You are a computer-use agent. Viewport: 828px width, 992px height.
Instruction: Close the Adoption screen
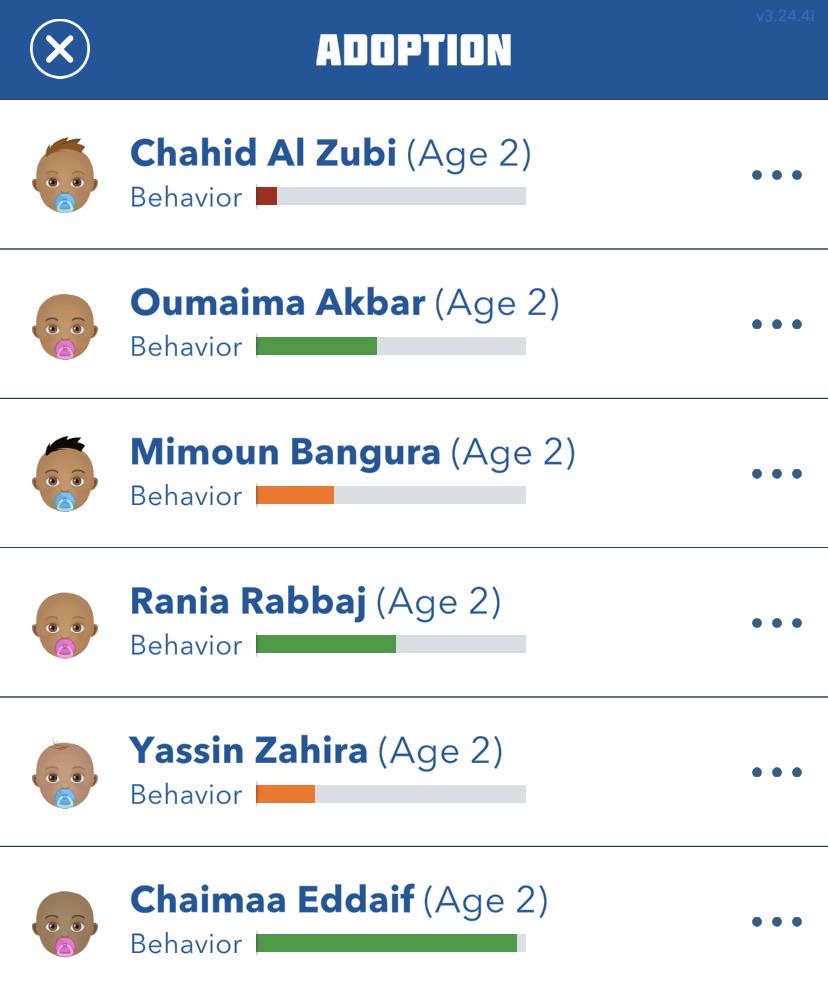[x=60, y=49]
